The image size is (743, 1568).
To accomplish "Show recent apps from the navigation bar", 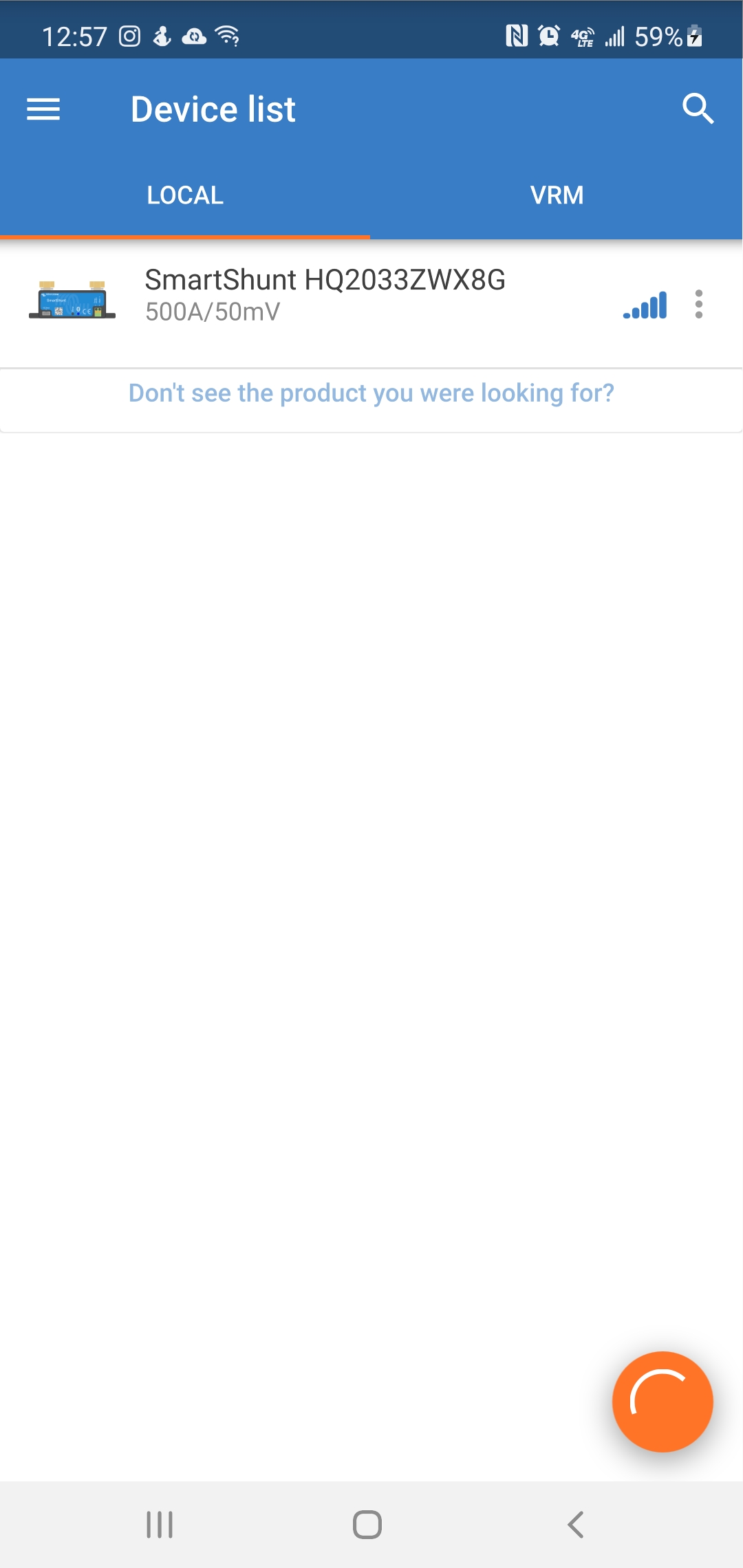I will coord(160,1524).
